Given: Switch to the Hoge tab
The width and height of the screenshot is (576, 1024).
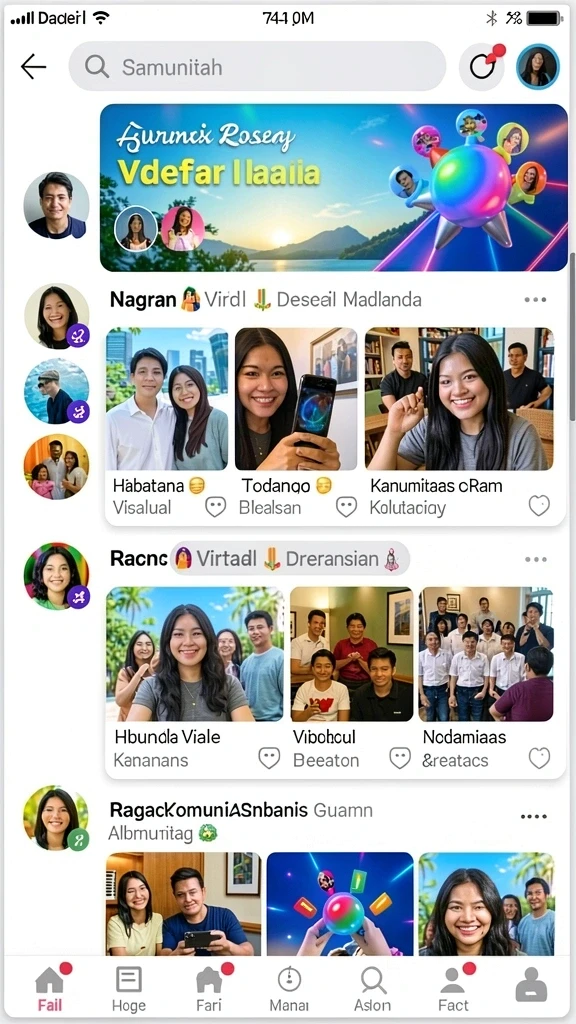Looking at the screenshot, I should coord(129,989).
